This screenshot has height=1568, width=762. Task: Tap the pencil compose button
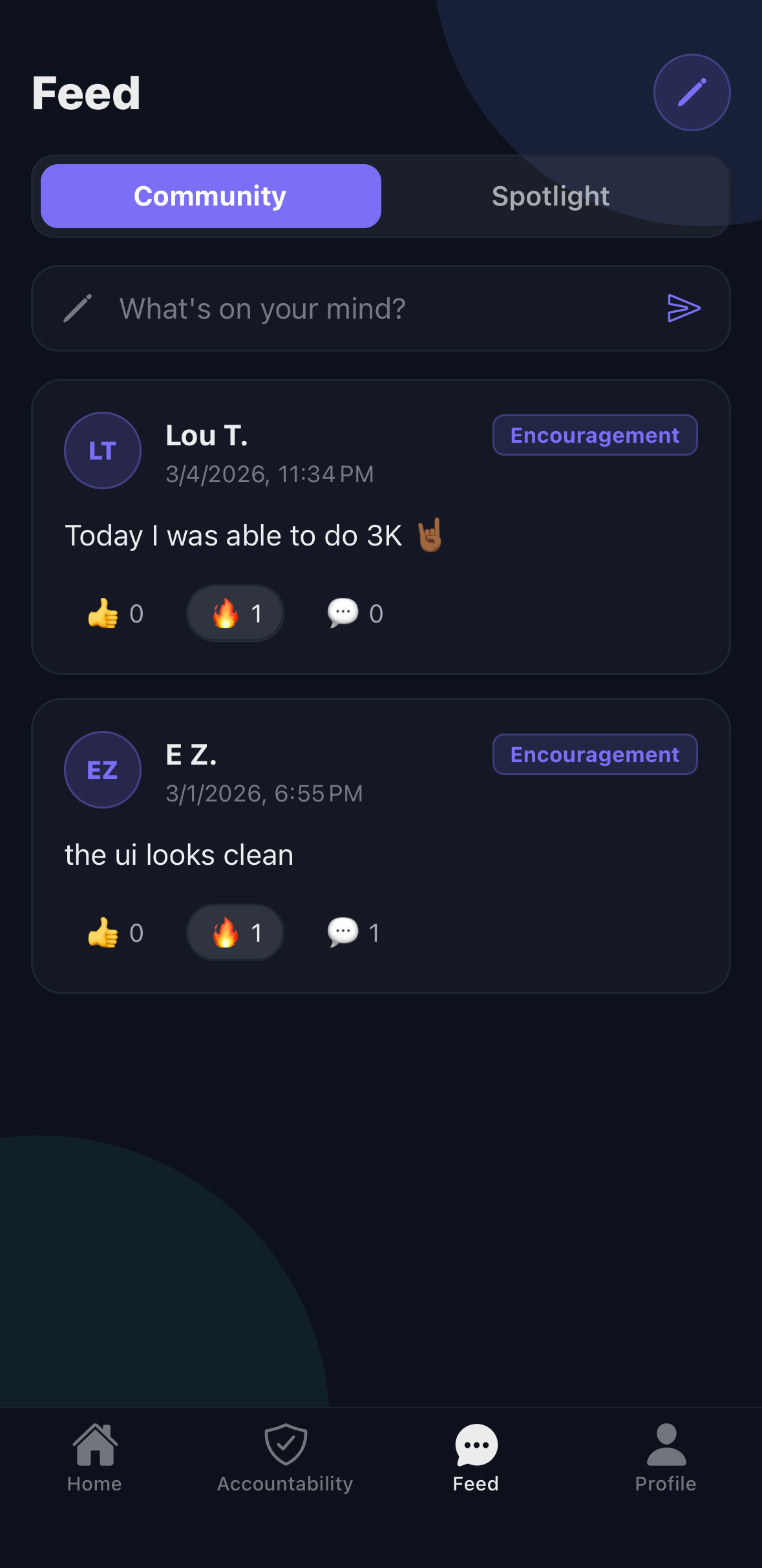692,92
